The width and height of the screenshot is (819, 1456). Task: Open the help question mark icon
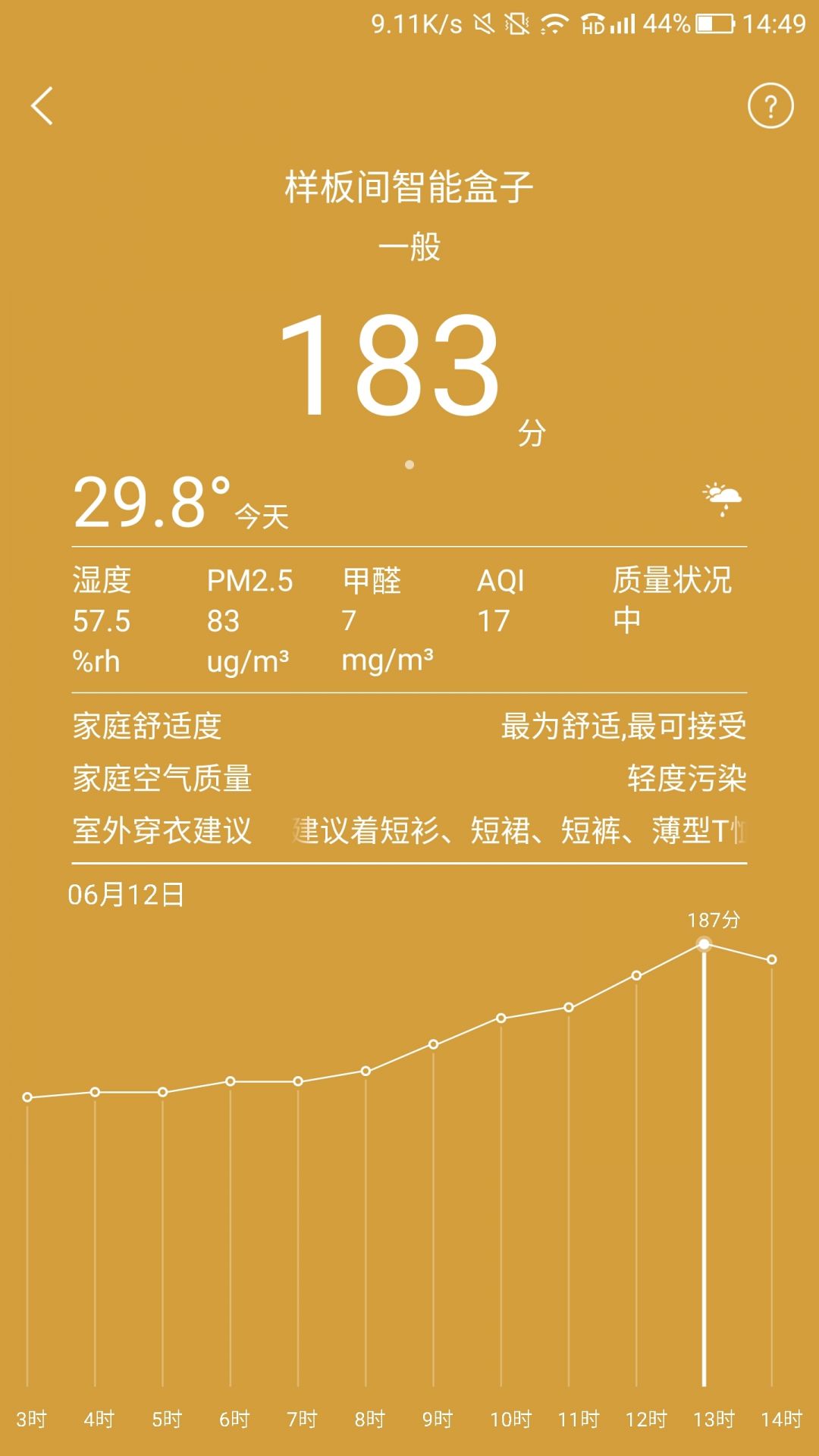[x=770, y=106]
